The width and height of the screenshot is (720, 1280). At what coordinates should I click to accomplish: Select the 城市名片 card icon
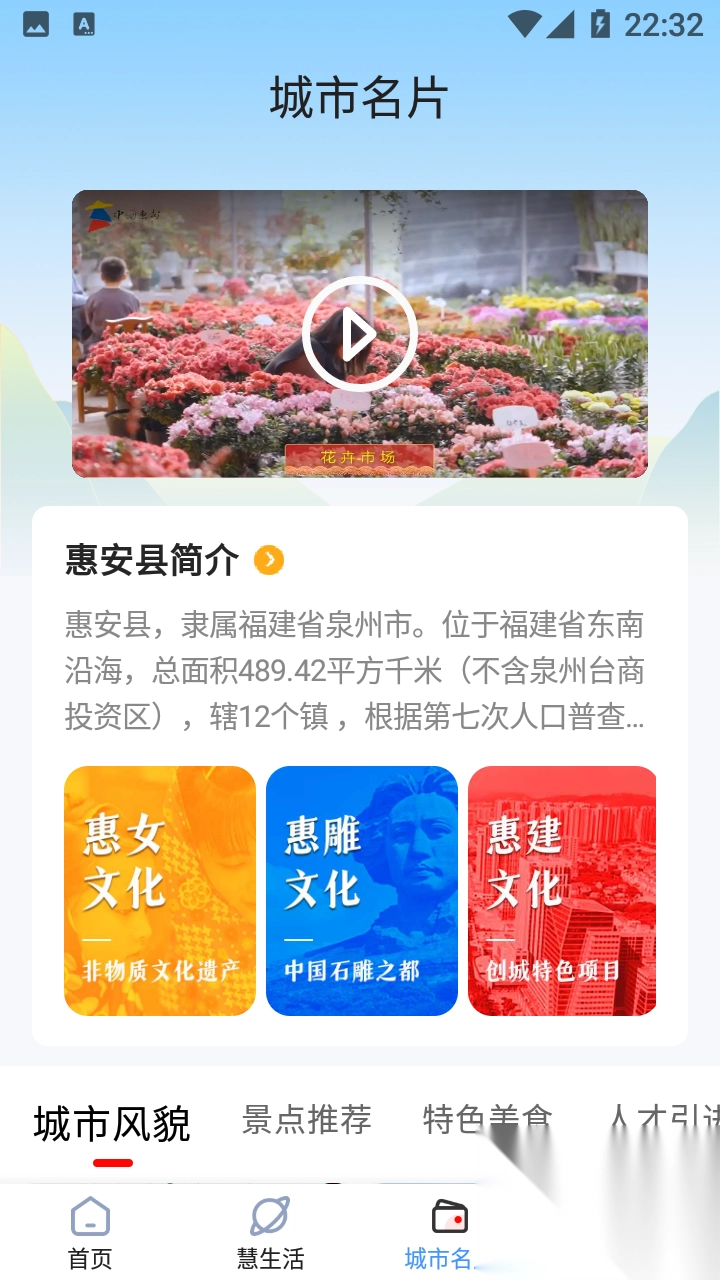point(450,1218)
